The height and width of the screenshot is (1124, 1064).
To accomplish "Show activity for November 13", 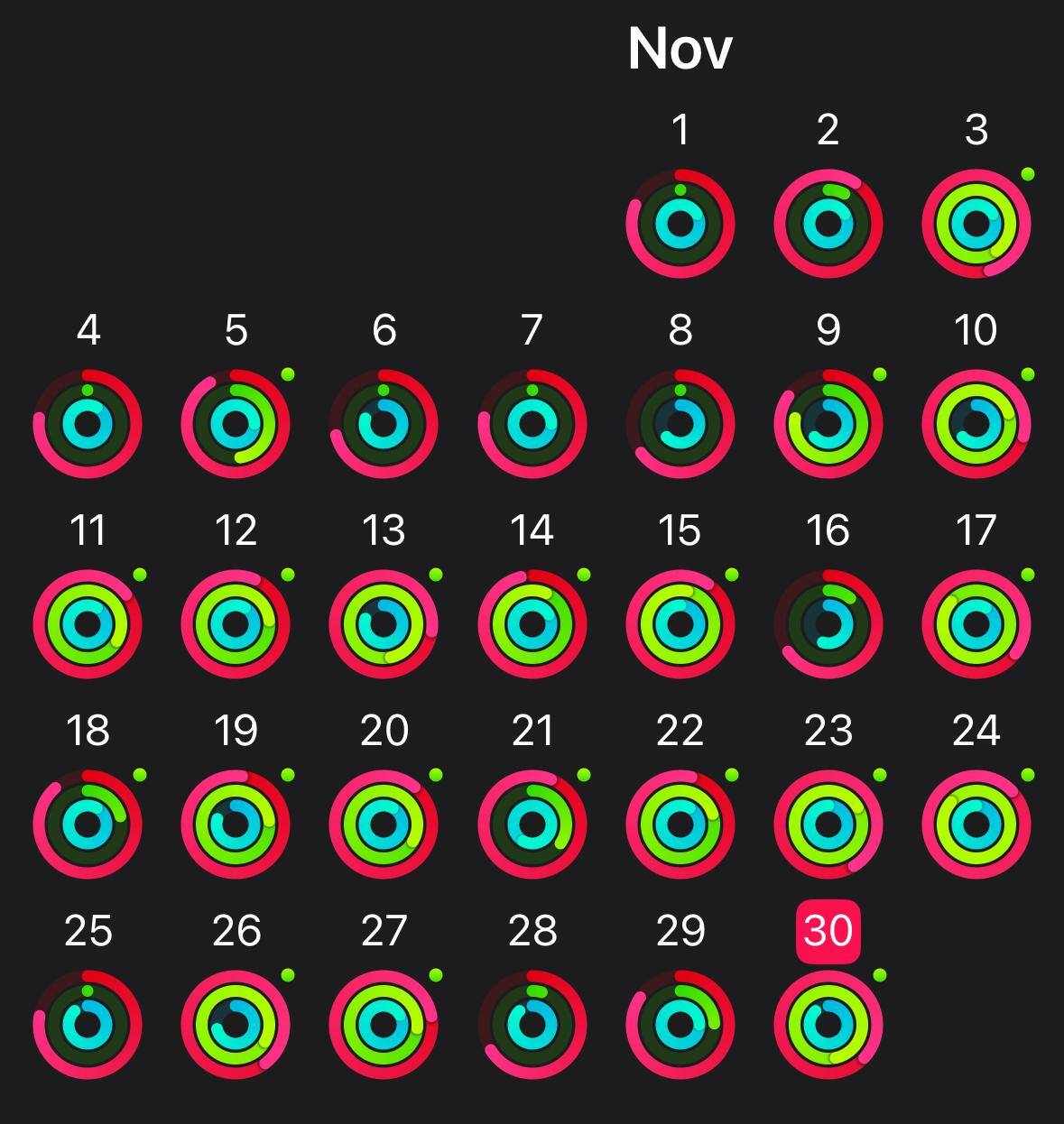I will point(384,624).
